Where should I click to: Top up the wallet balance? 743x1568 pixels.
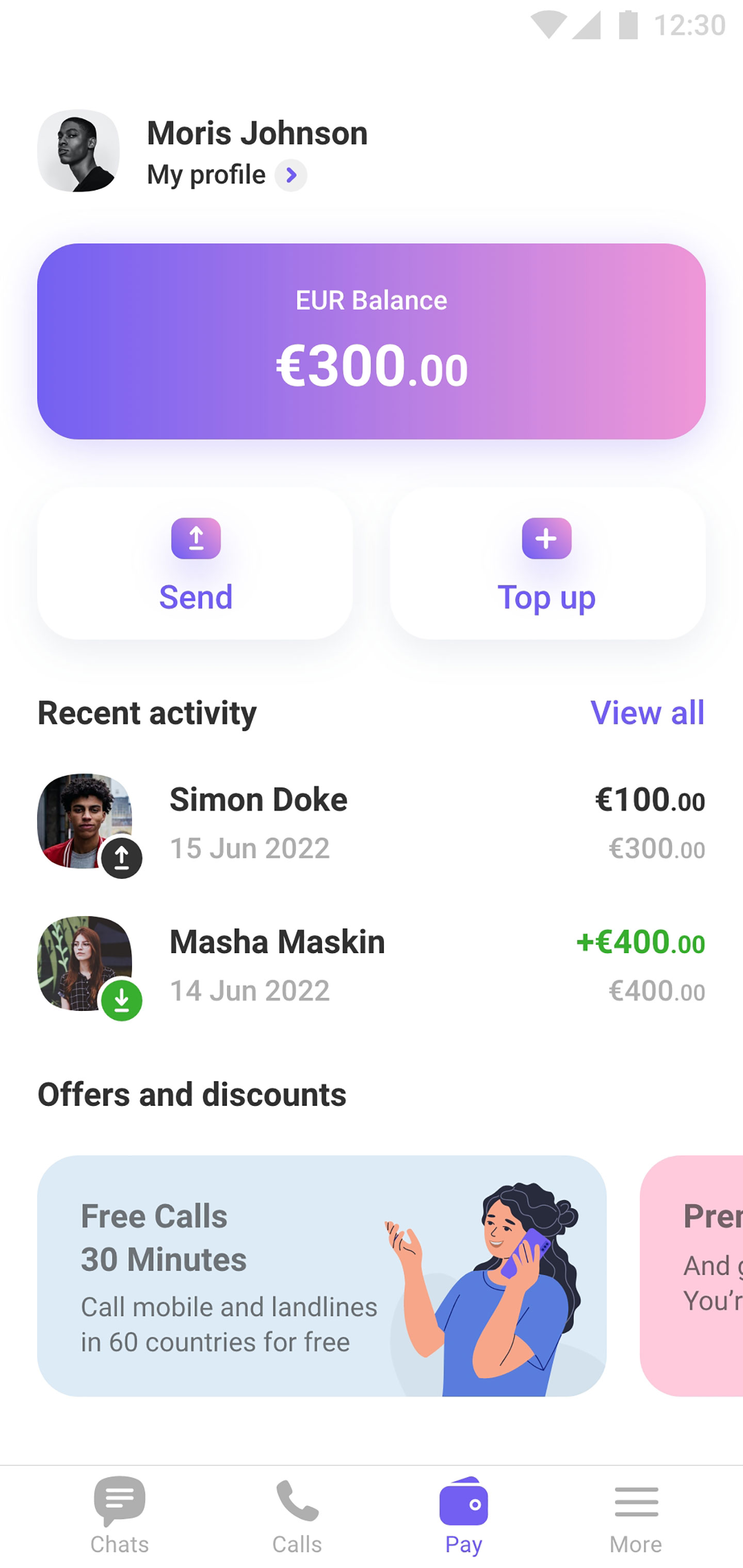(x=547, y=563)
